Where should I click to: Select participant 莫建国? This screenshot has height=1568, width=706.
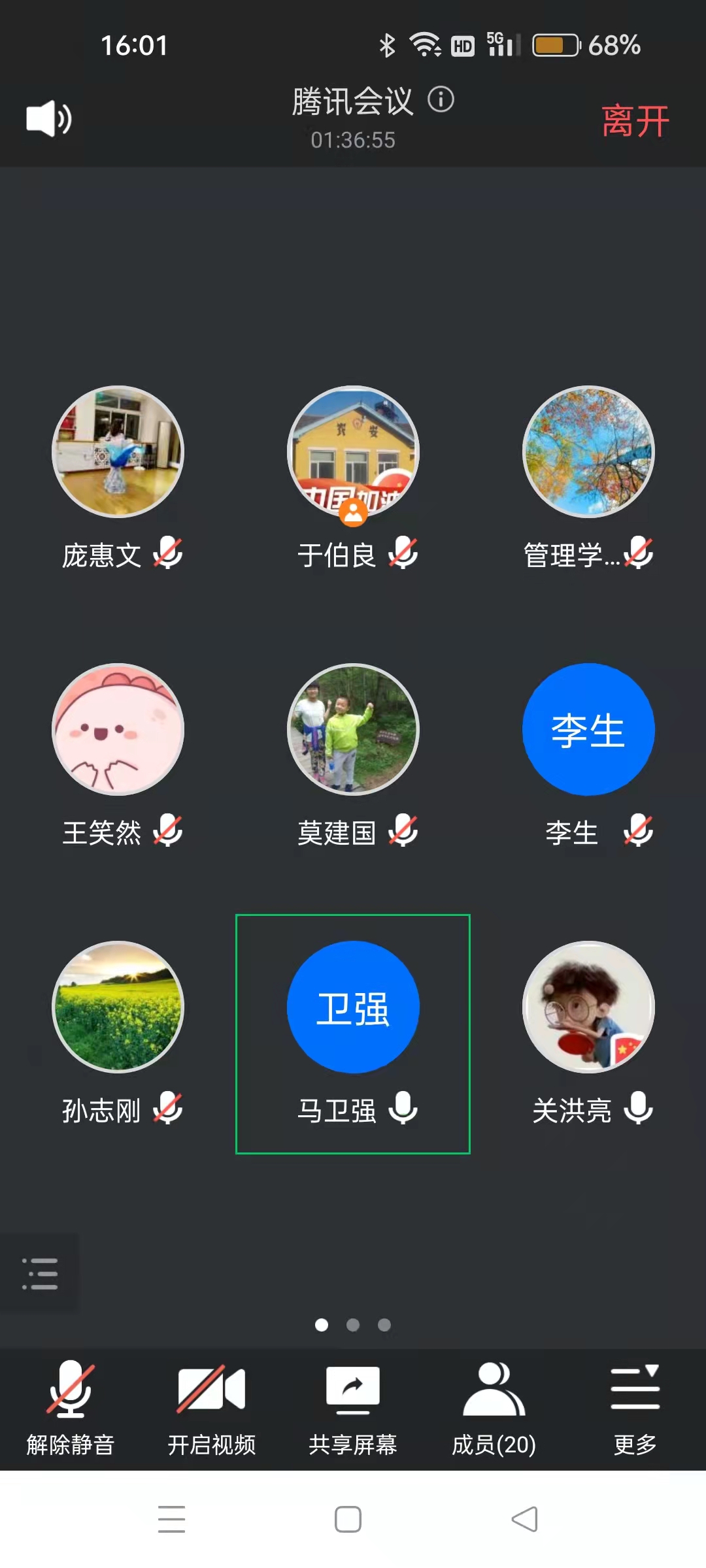pyautogui.click(x=353, y=730)
